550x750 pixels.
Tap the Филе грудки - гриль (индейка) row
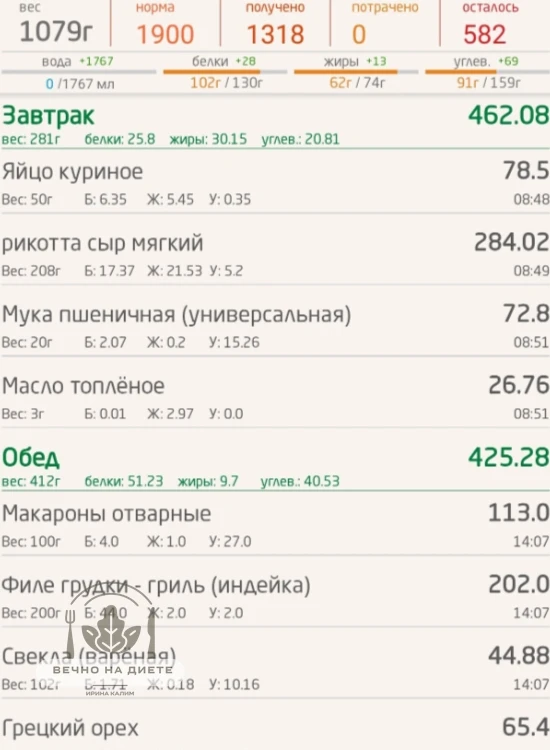[x=275, y=596]
